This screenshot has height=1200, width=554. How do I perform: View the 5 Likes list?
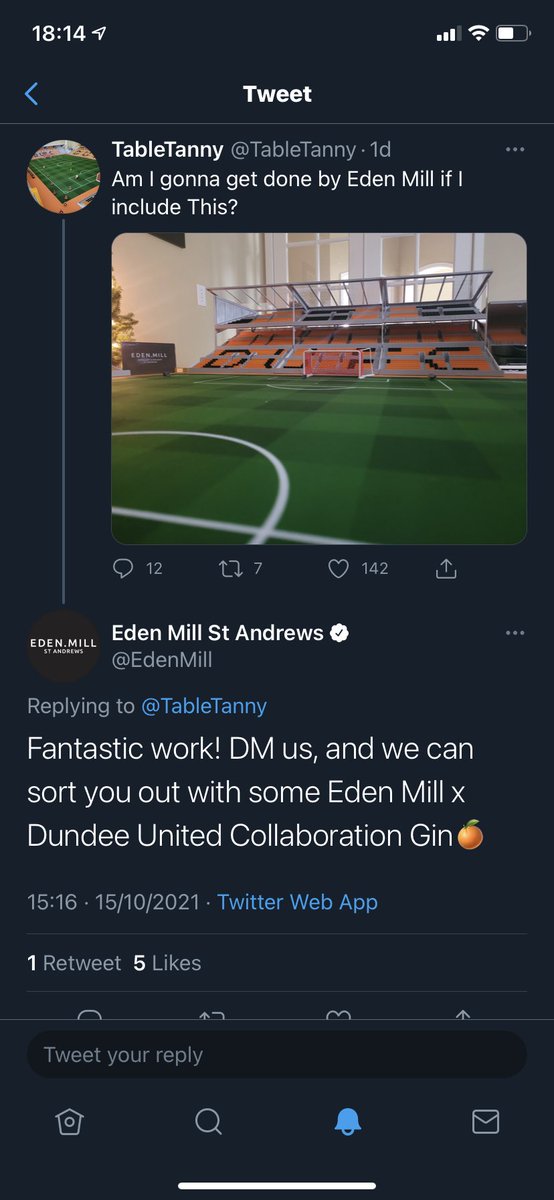[x=167, y=963]
